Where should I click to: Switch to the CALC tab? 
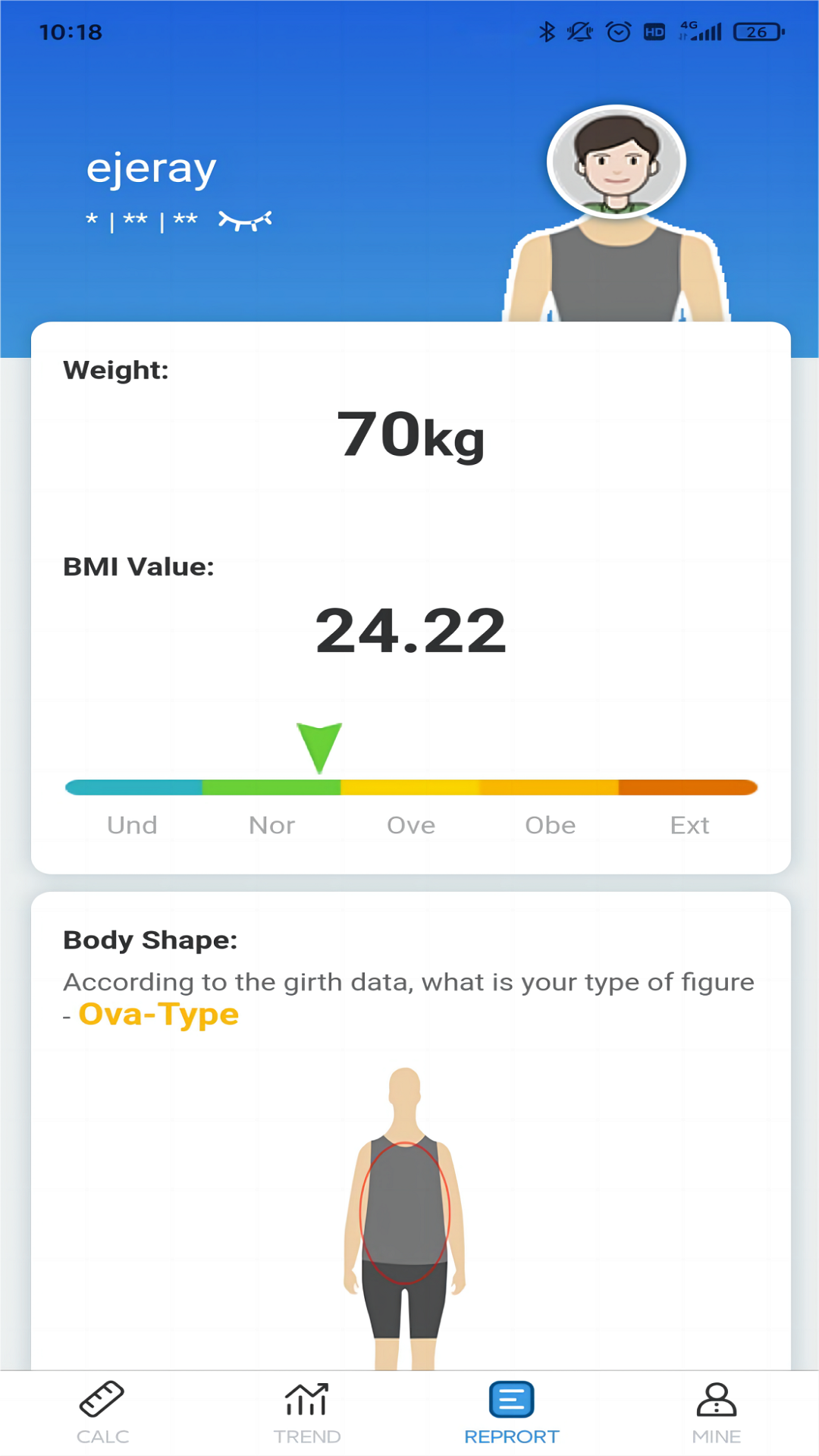point(102,1413)
